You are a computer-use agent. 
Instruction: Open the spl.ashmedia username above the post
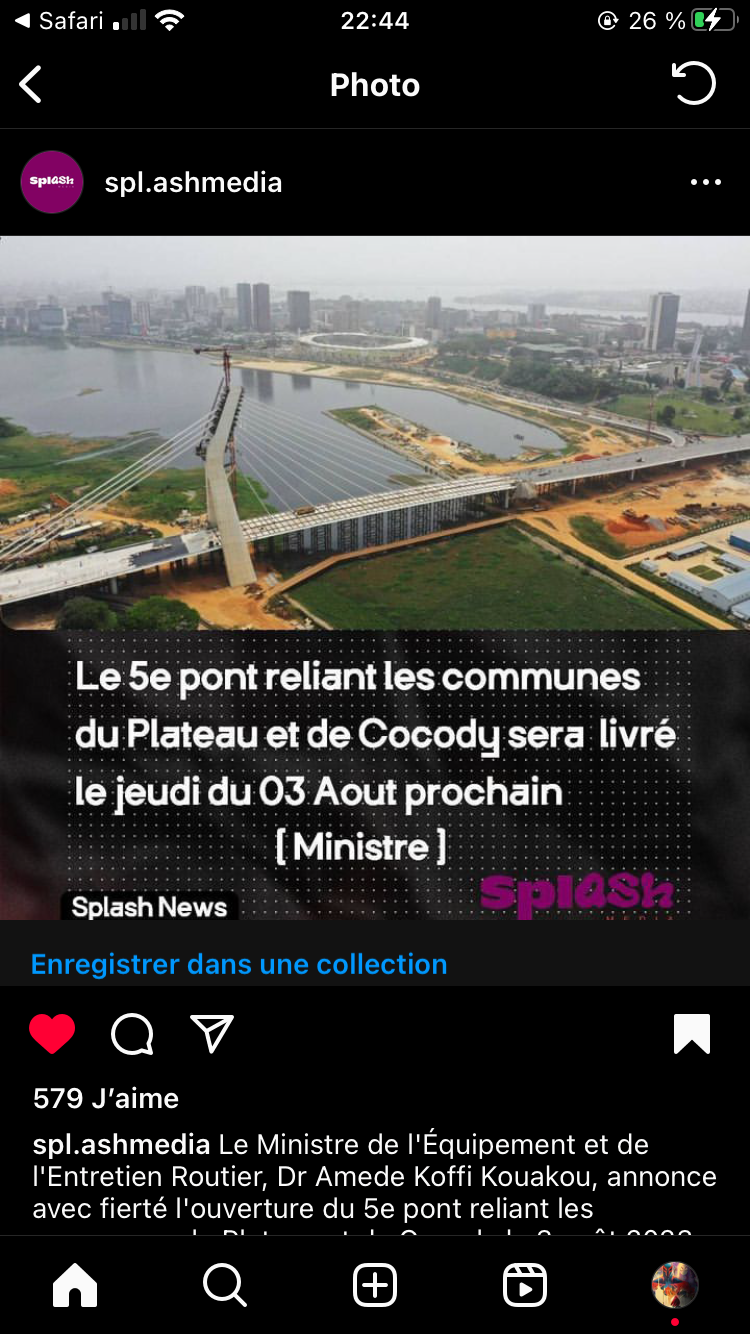pos(193,182)
